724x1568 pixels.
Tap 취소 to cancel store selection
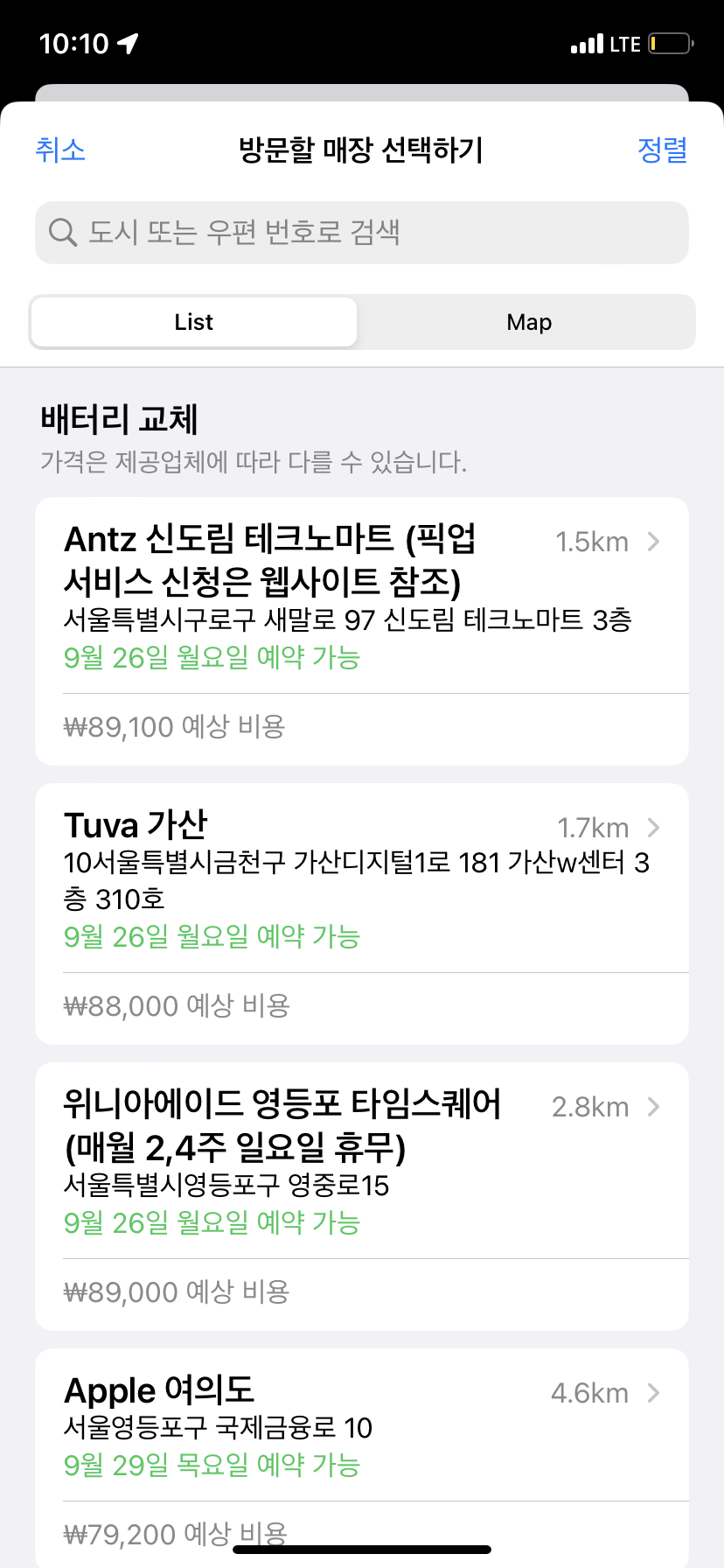pyautogui.click(x=60, y=150)
